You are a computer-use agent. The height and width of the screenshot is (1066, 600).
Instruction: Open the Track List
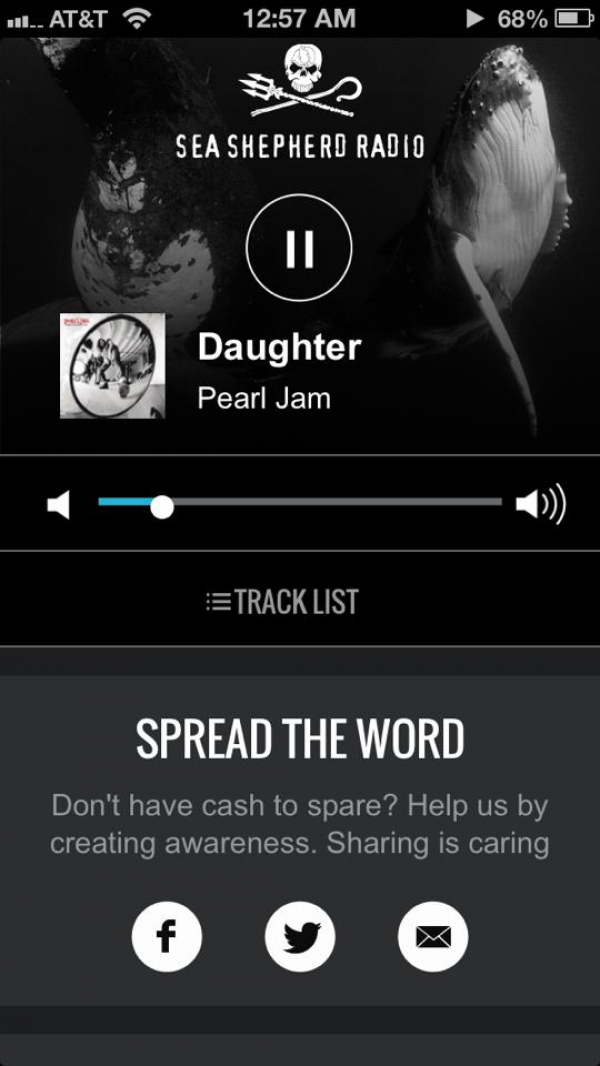click(x=282, y=602)
